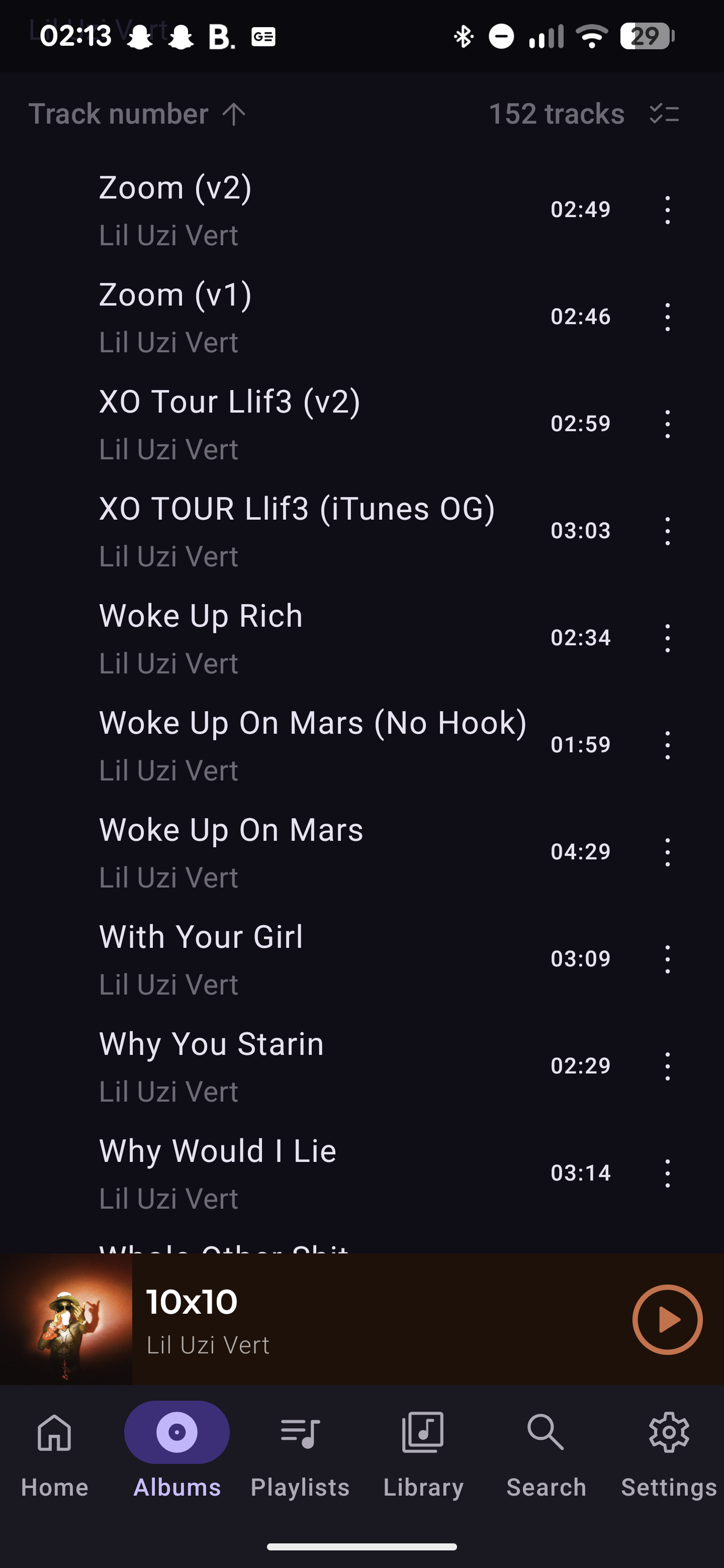
Task: Enable multi-select mode for tracks
Action: point(664,114)
